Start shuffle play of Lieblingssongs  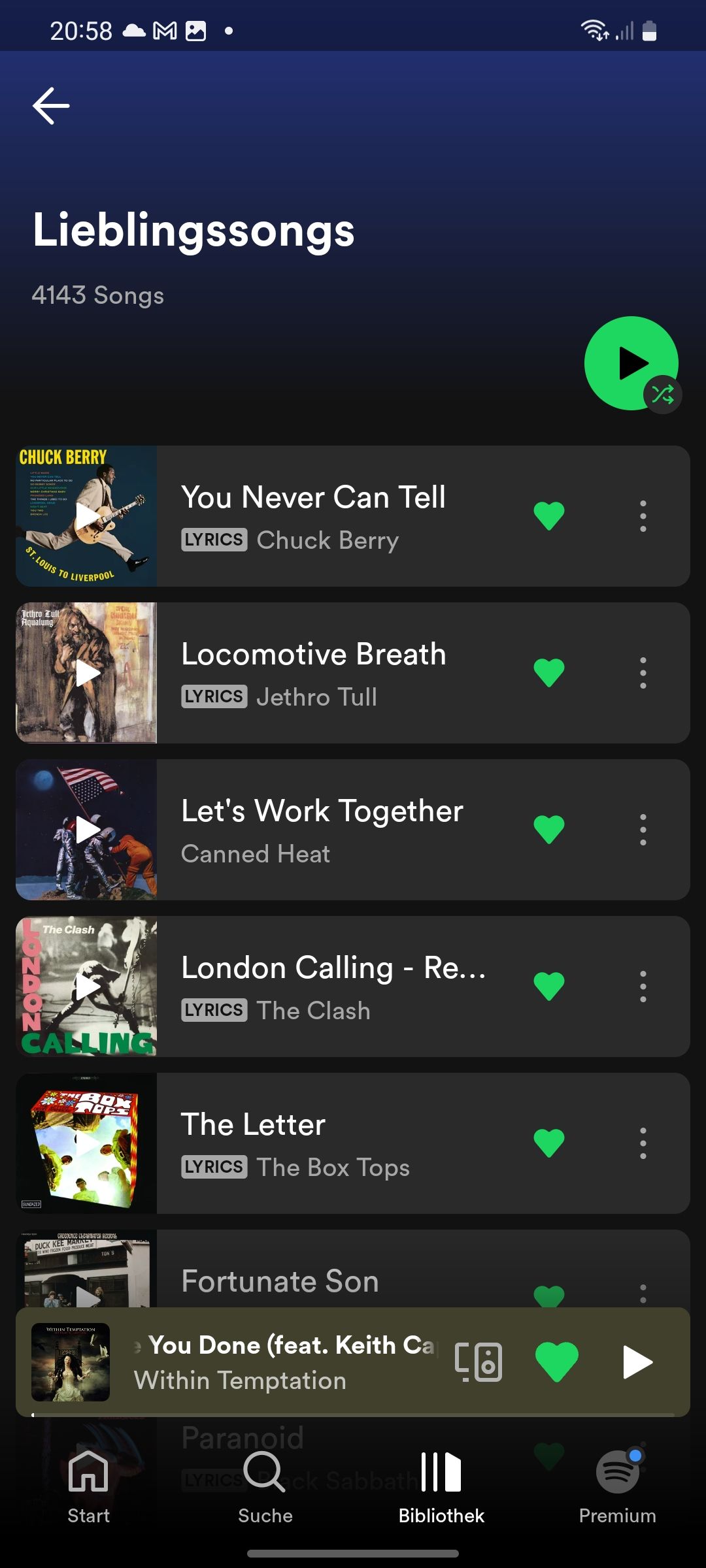[631, 363]
